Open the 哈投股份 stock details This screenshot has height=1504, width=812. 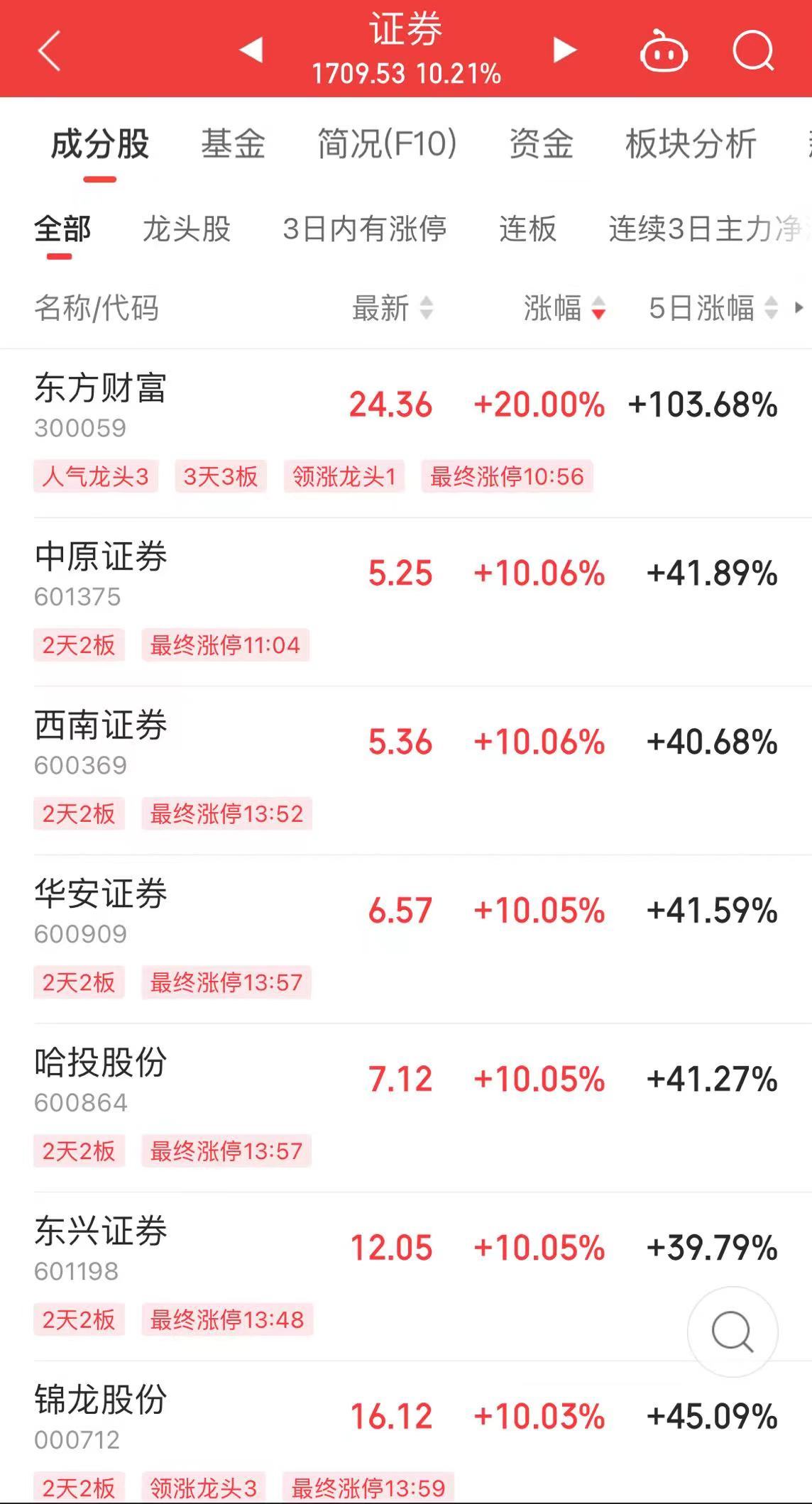point(101,1063)
